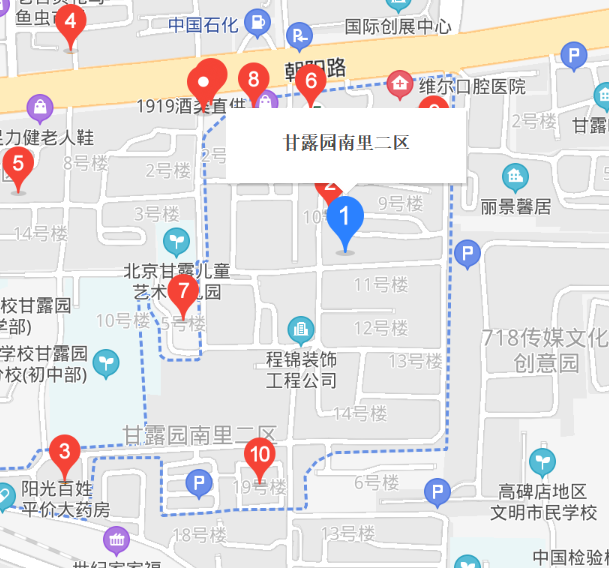Screen dimensions: 609x568
Task: Select the blue marker number 1
Action: [x=345, y=217]
